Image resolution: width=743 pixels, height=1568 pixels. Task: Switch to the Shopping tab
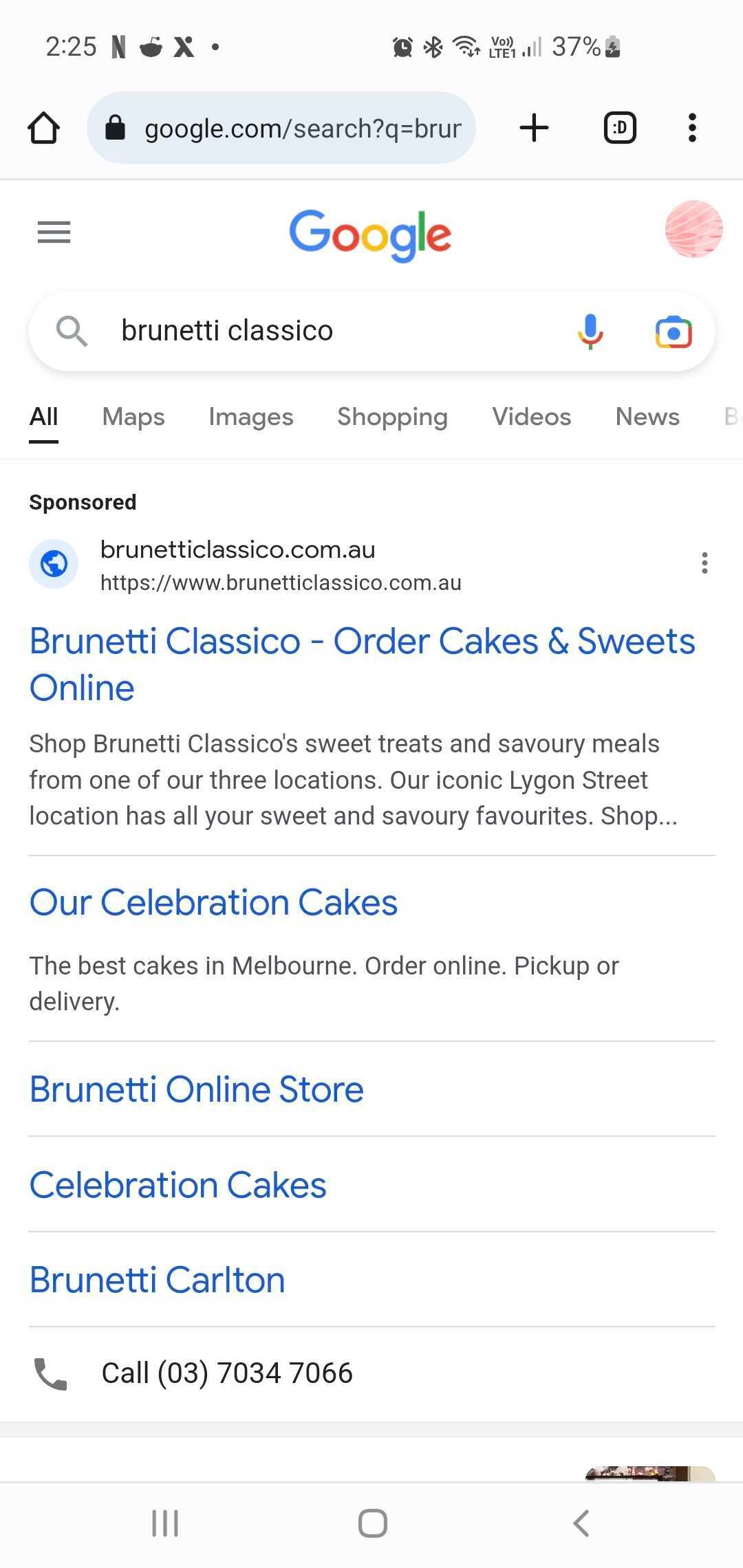[x=392, y=417]
